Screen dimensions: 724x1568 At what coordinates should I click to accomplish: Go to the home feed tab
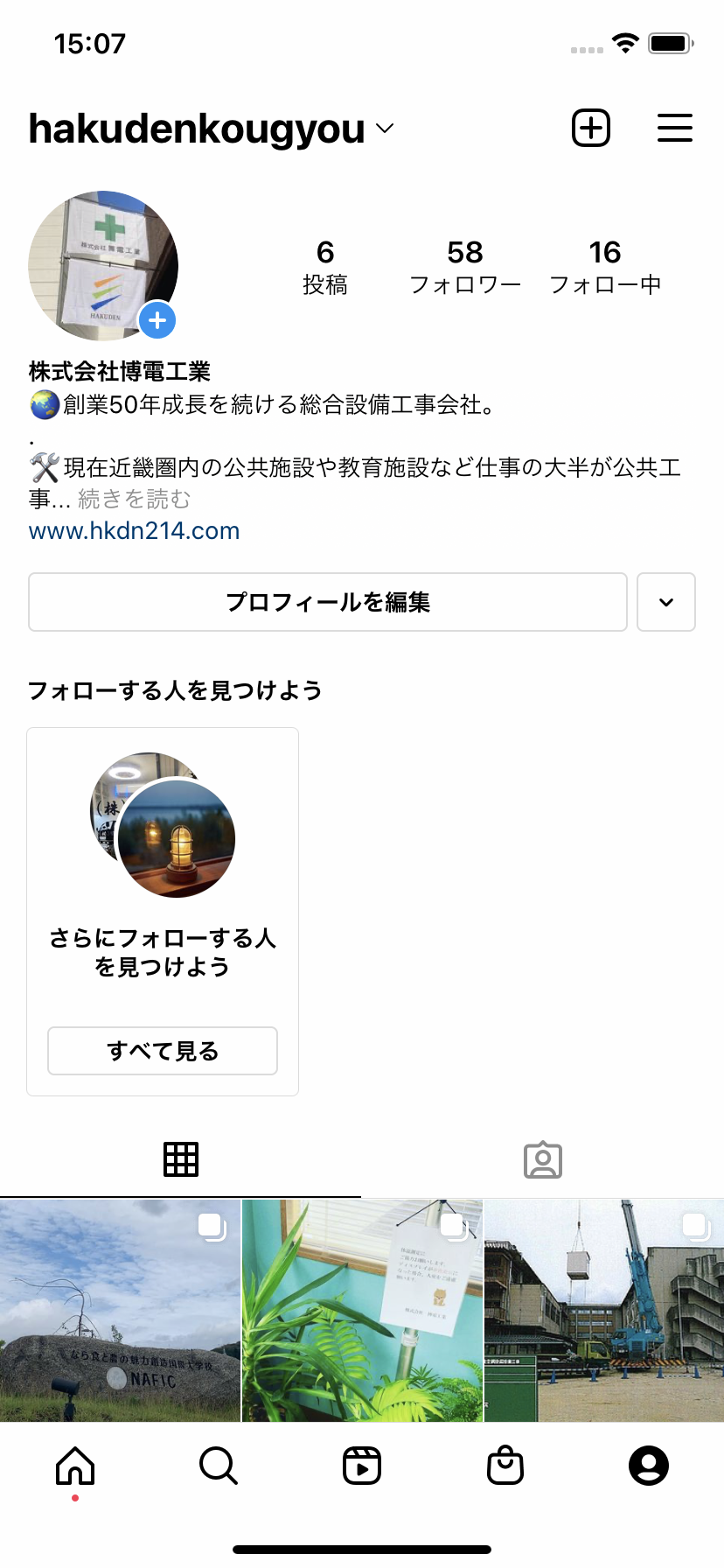point(75,1466)
